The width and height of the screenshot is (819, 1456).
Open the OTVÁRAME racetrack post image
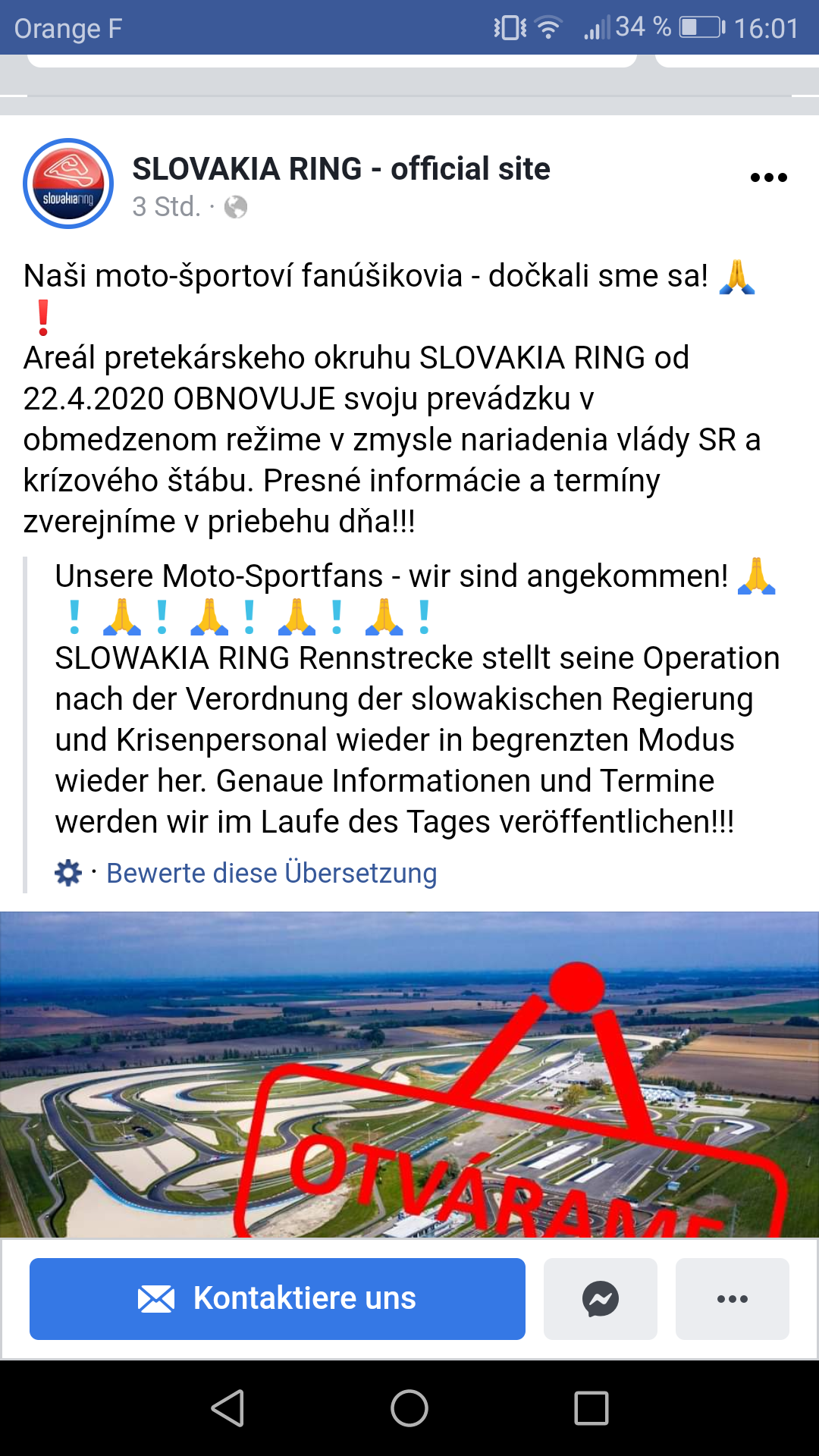tap(409, 1073)
